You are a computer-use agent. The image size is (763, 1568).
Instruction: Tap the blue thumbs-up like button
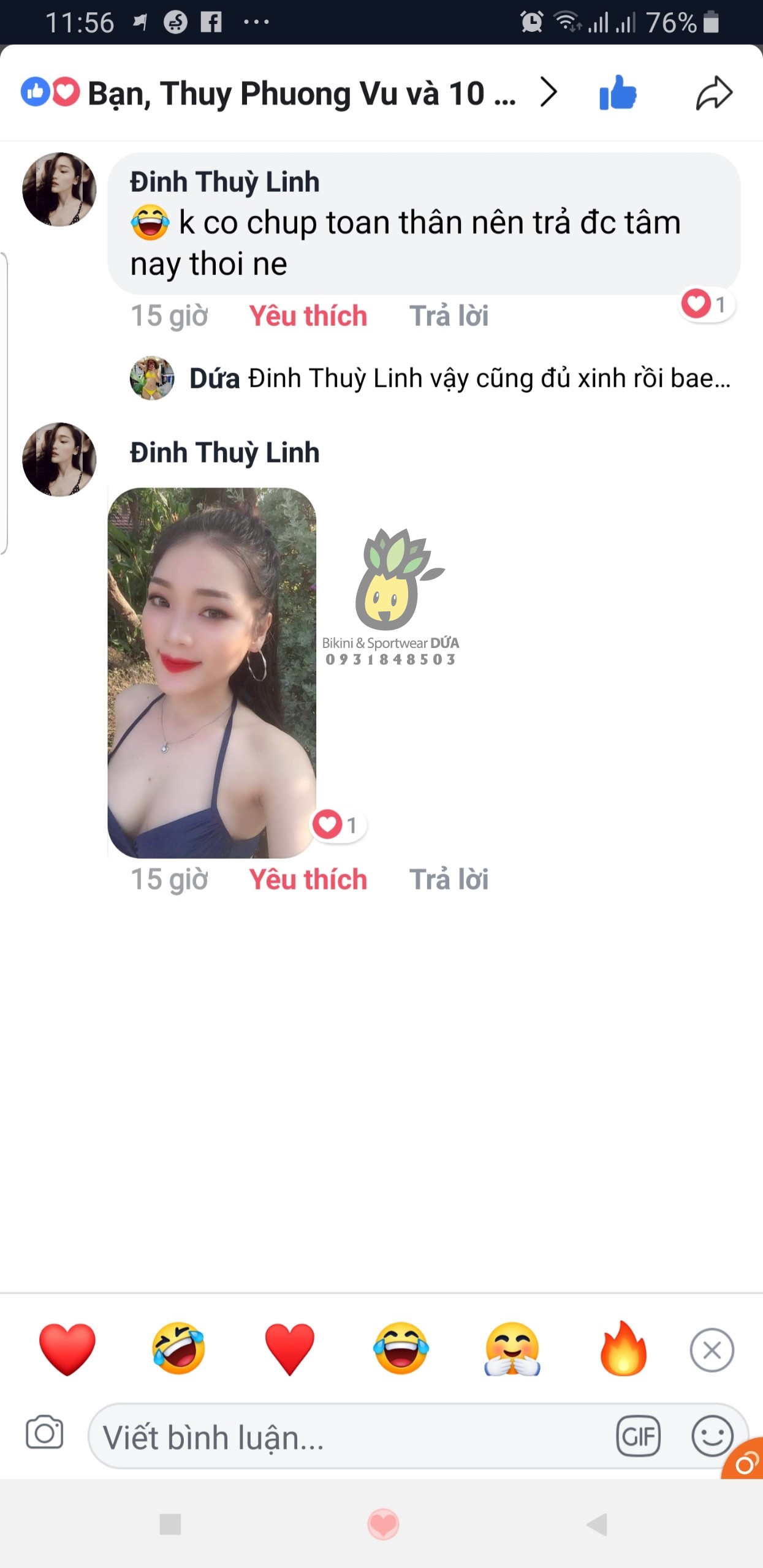click(x=618, y=94)
